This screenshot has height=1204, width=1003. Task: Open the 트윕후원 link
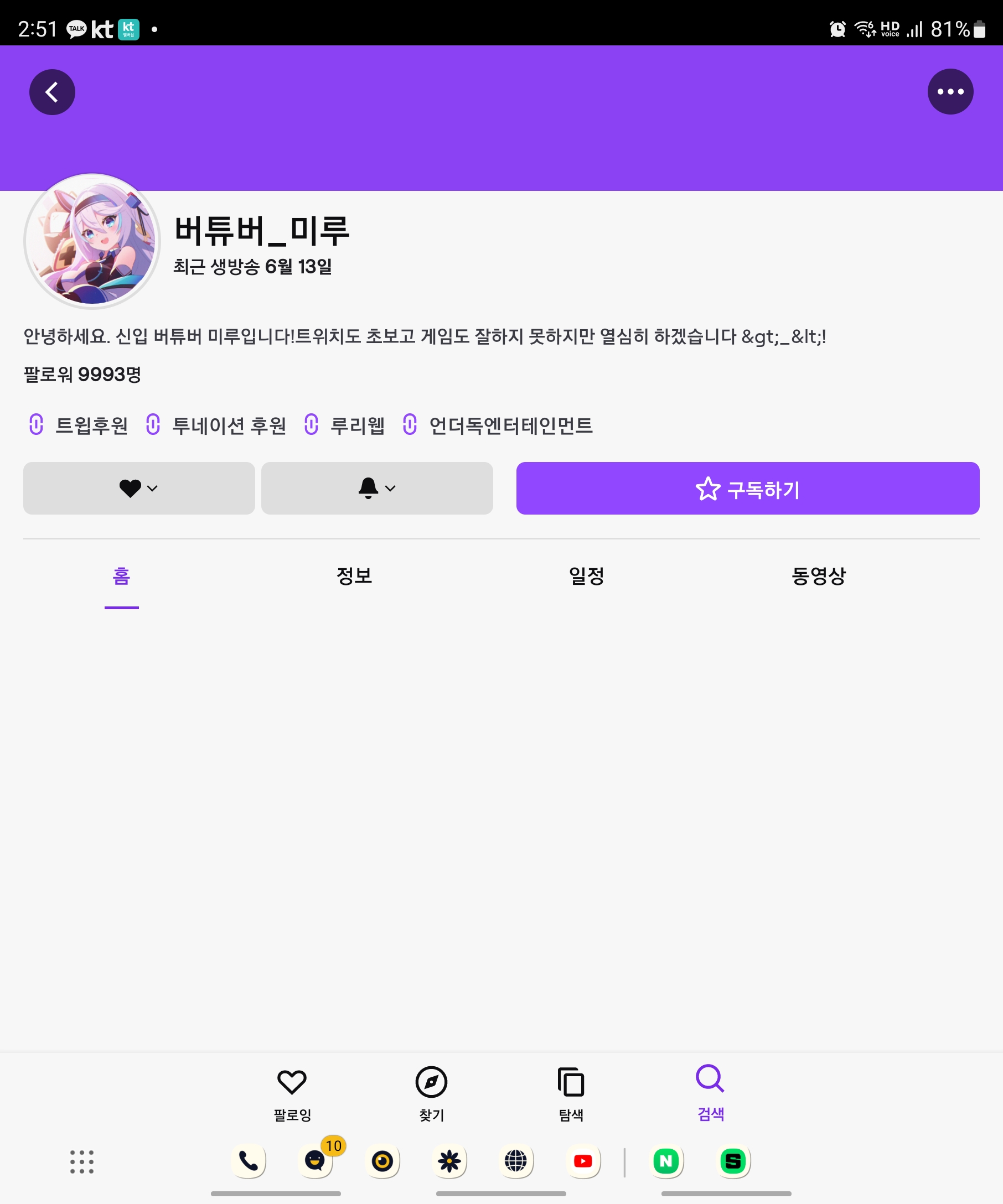79,425
